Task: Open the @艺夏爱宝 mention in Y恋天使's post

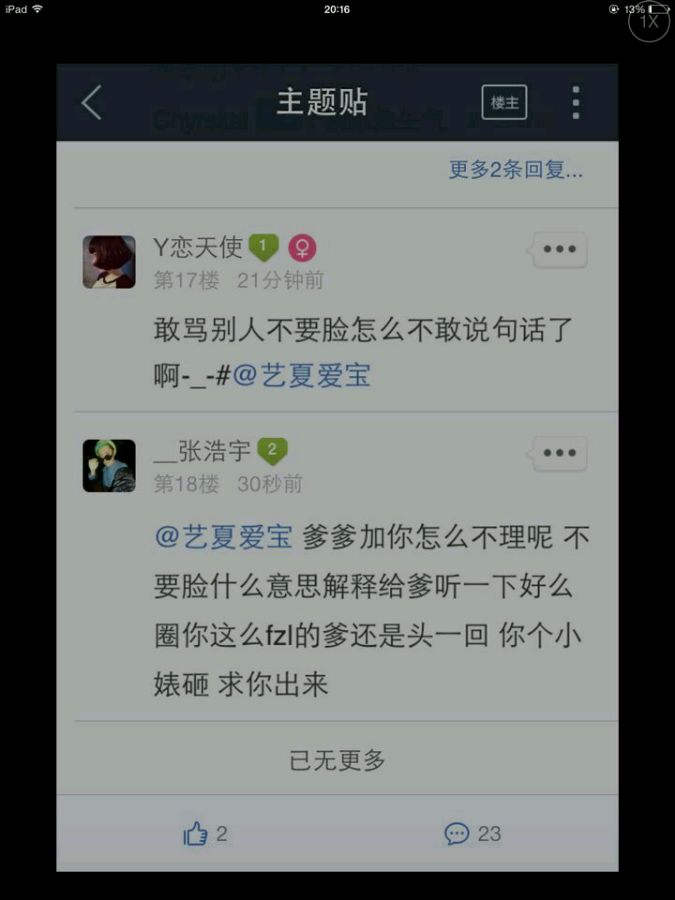Action: tap(301, 375)
